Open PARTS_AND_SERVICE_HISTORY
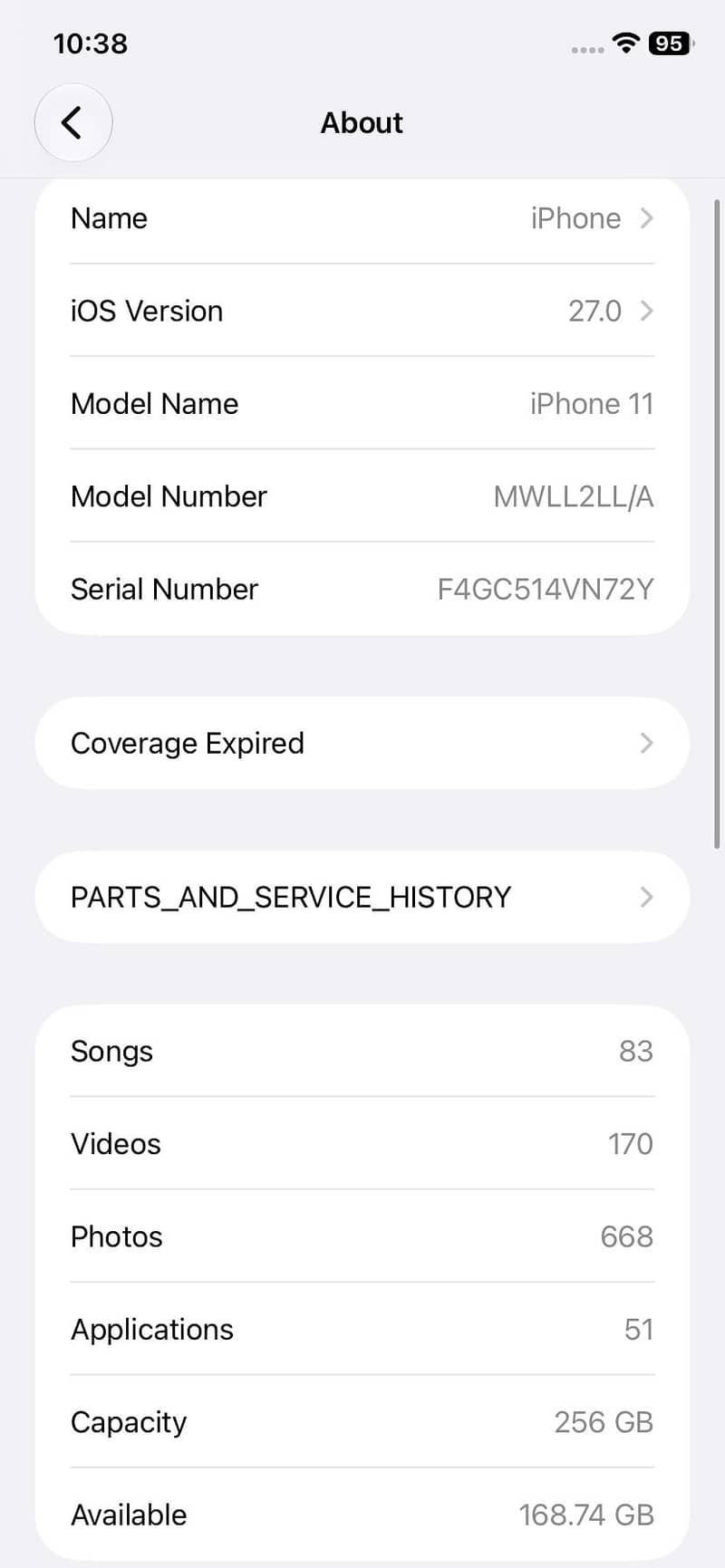 [x=362, y=897]
